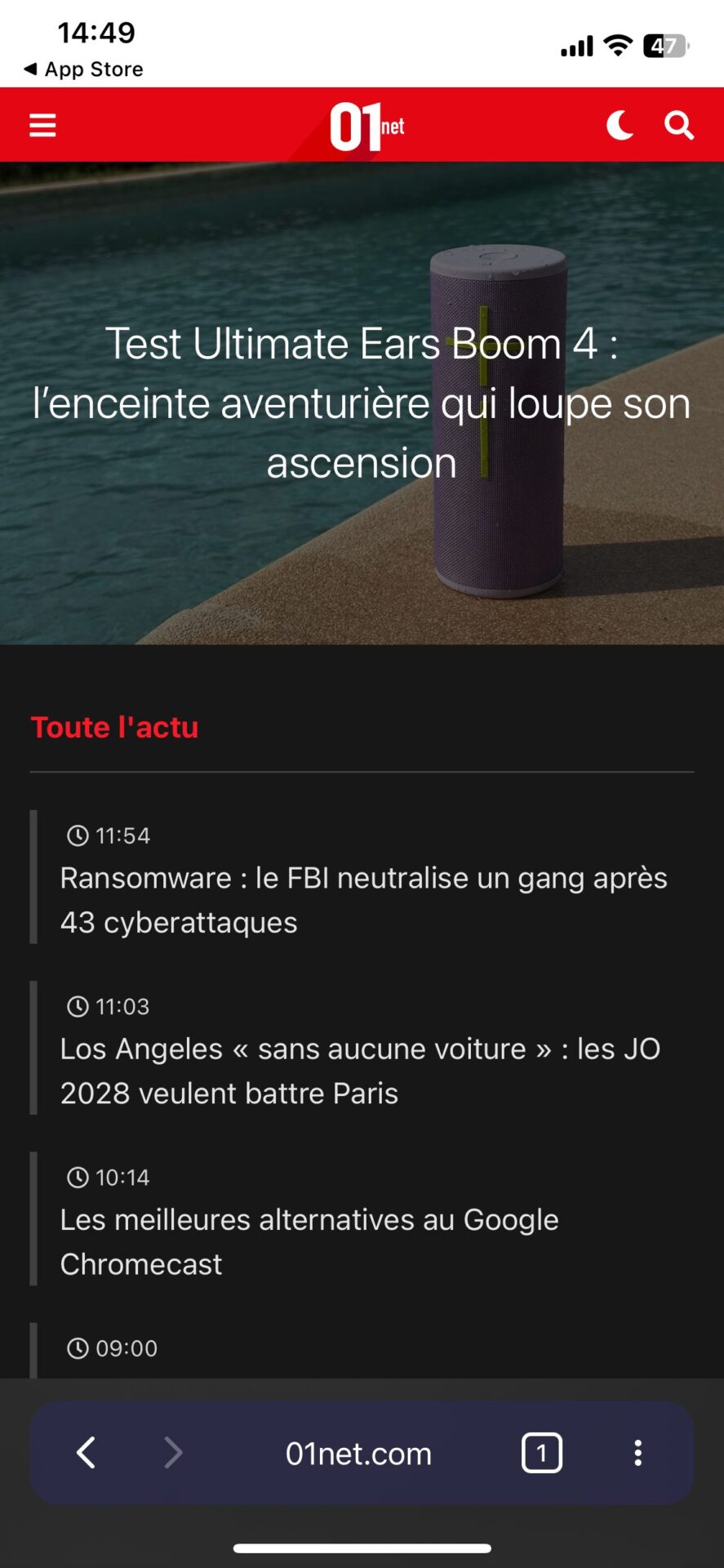Open the browser tabs switcher
The width and height of the screenshot is (724, 1568).
point(541,1453)
